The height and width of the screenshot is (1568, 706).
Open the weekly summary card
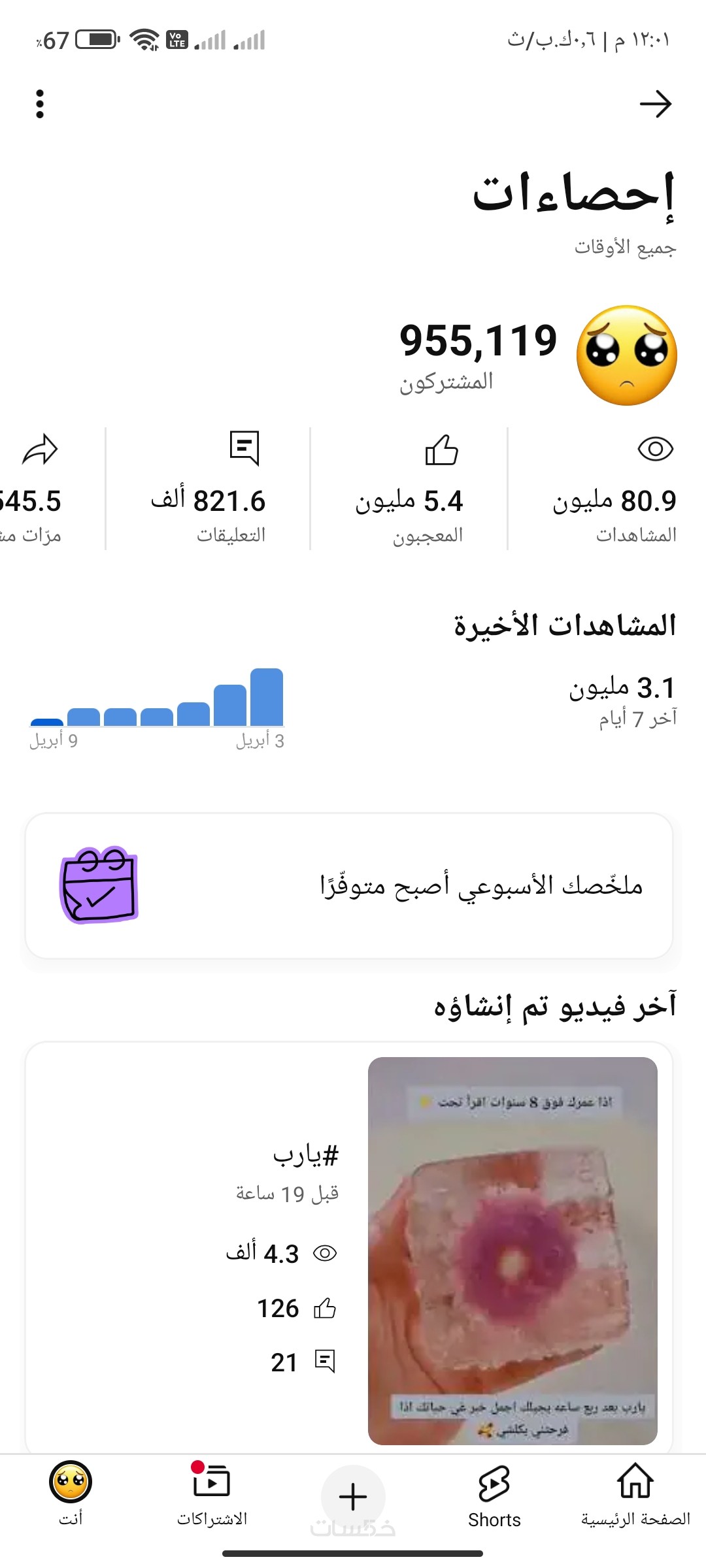point(349,885)
